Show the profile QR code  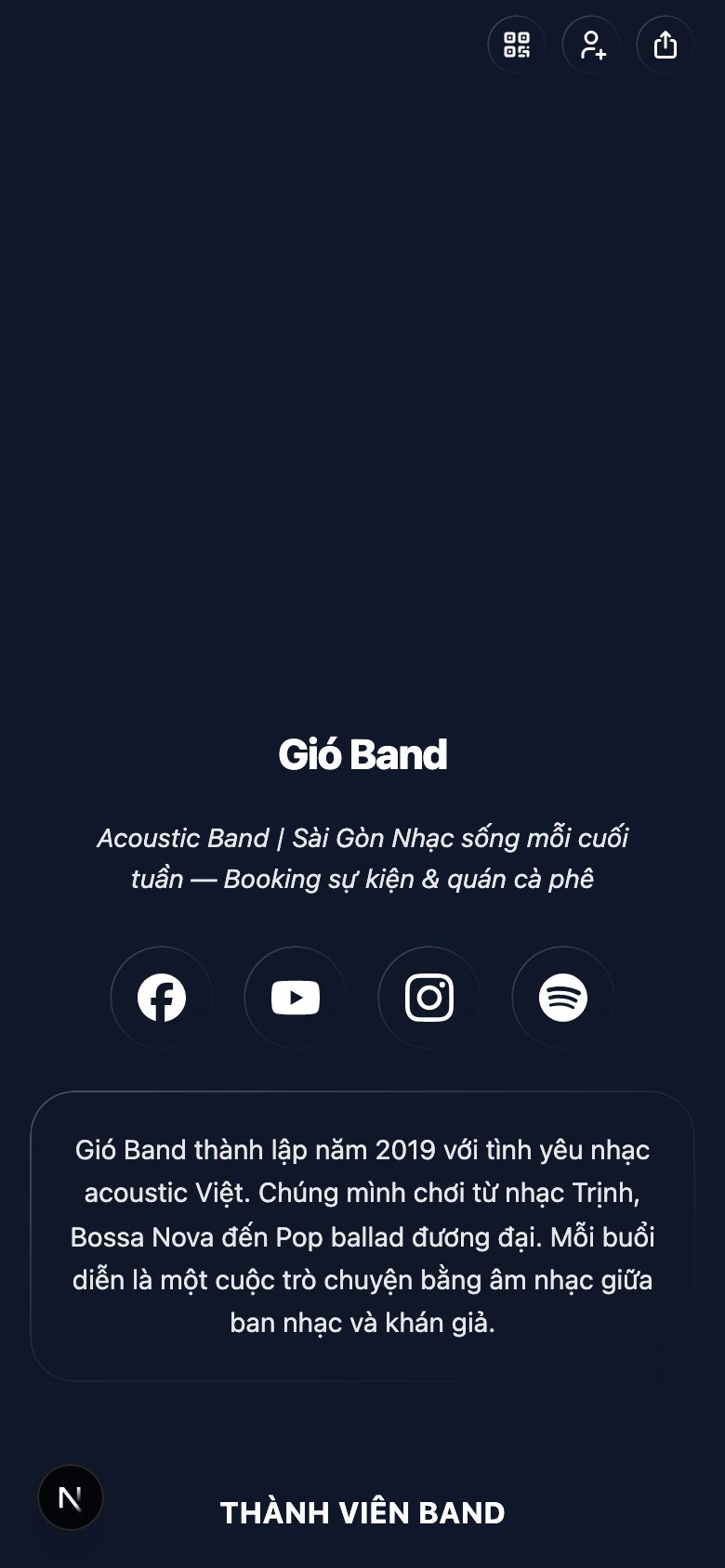516,44
